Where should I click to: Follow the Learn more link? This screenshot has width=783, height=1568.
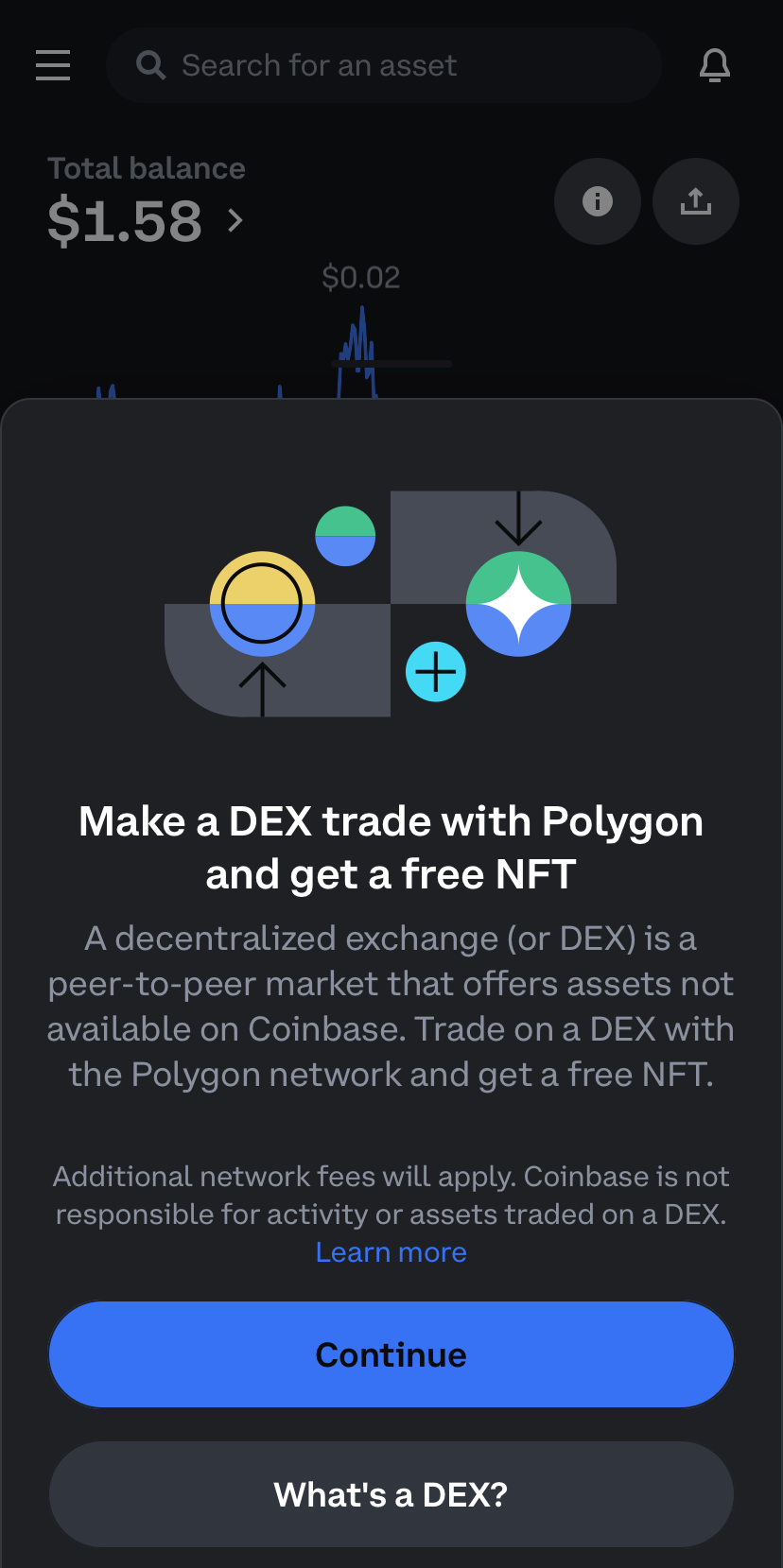point(391,1252)
